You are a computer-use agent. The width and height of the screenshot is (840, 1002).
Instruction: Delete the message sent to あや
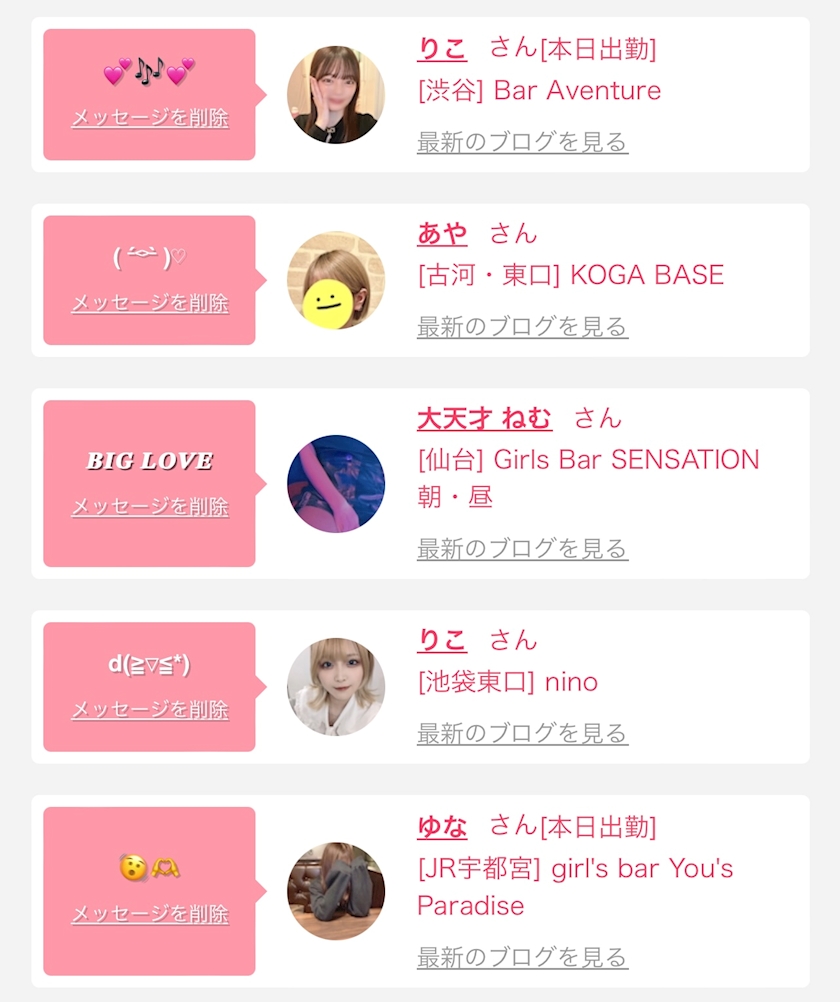(150, 303)
